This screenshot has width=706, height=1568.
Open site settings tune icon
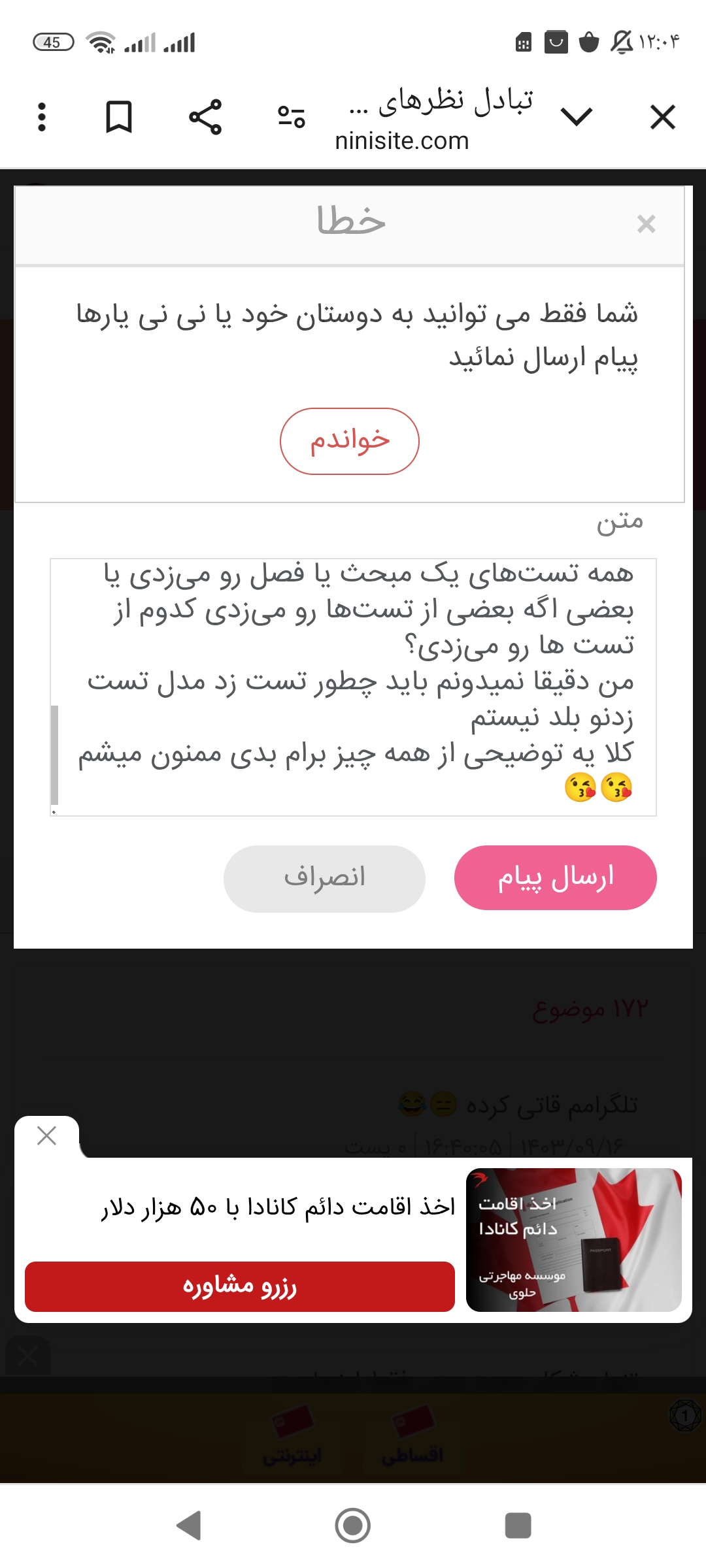coord(291,117)
